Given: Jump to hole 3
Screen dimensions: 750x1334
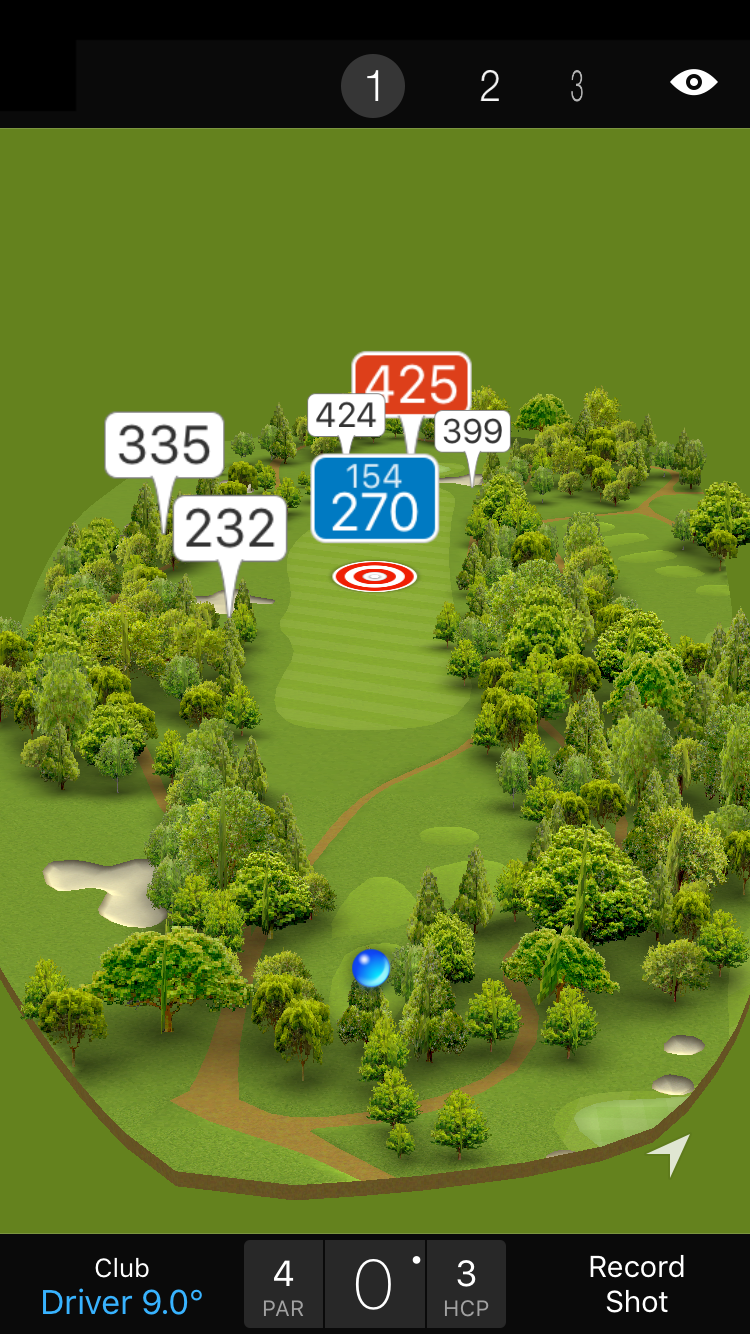Looking at the screenshot, I should (x=577, y=87).
